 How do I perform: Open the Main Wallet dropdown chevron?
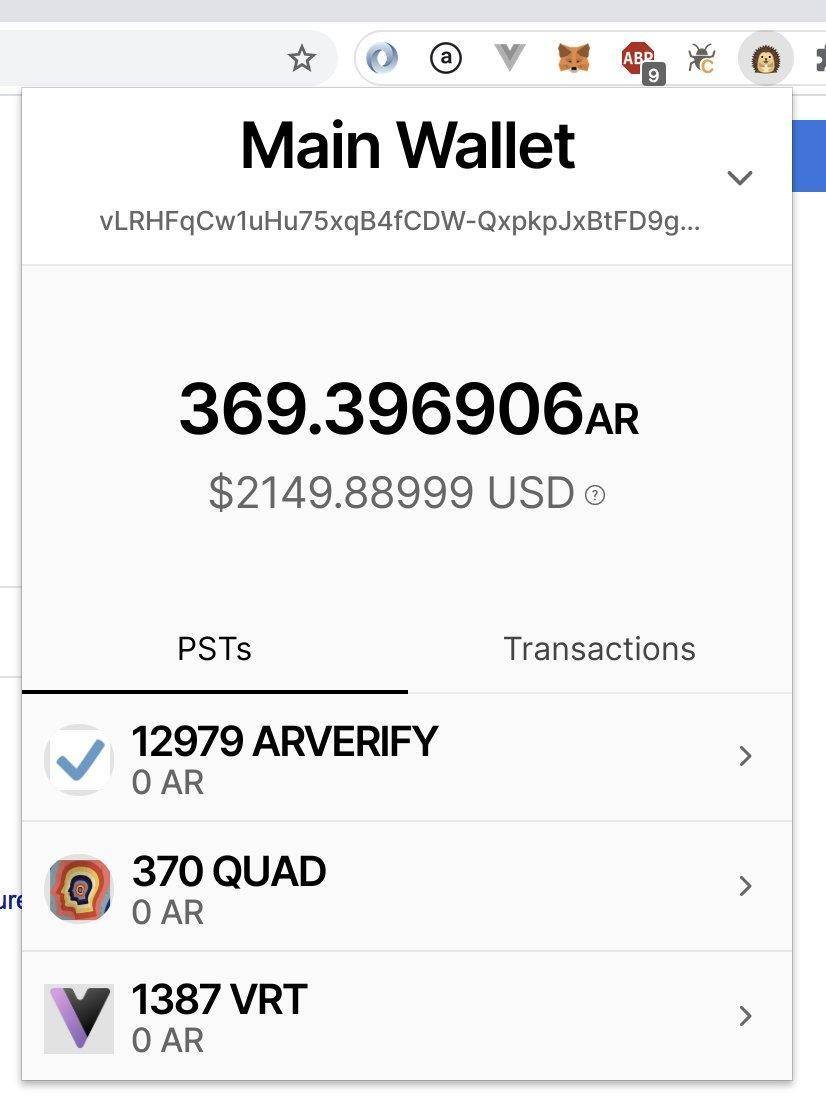[x=740, y=177]
